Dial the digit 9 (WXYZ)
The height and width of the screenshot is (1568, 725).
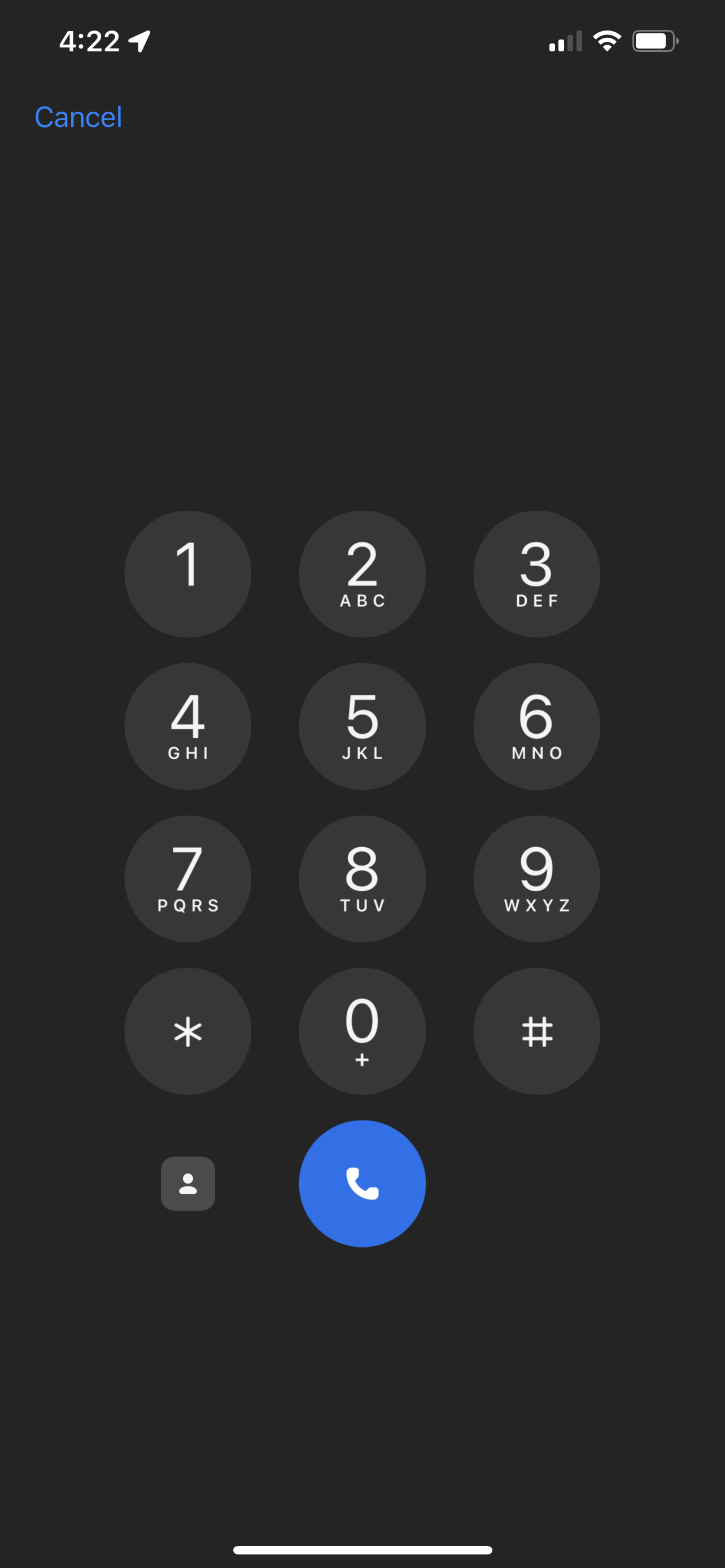(x=537, y=879)
